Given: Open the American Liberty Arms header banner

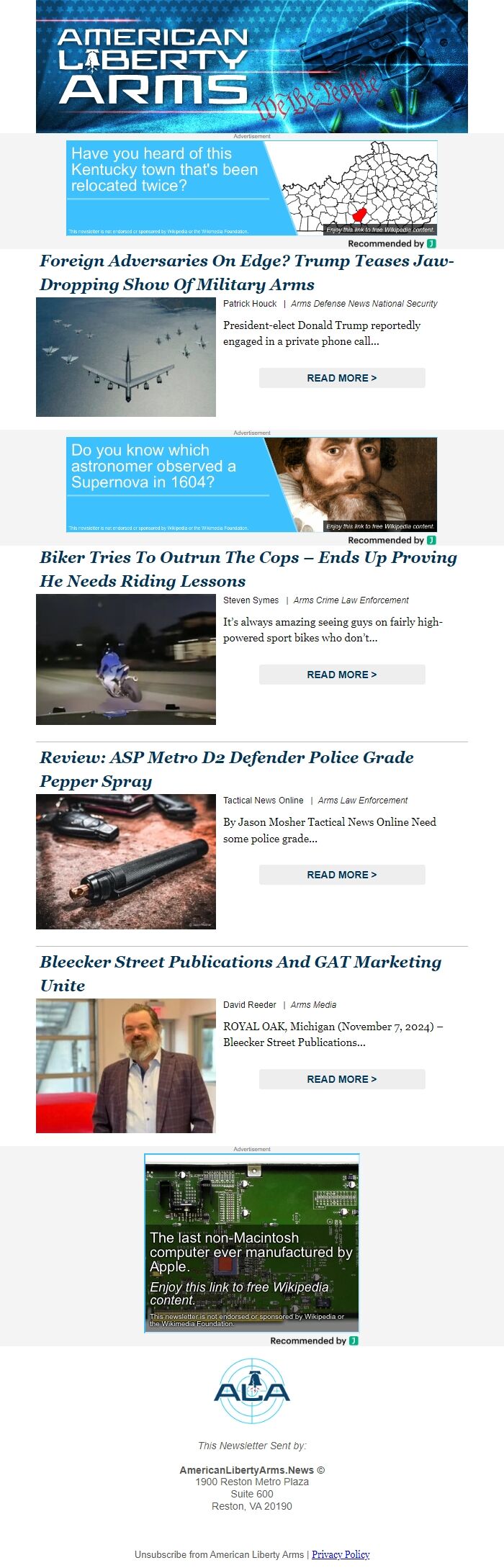Looking at the screenshot, I should [x=251, y=66].
